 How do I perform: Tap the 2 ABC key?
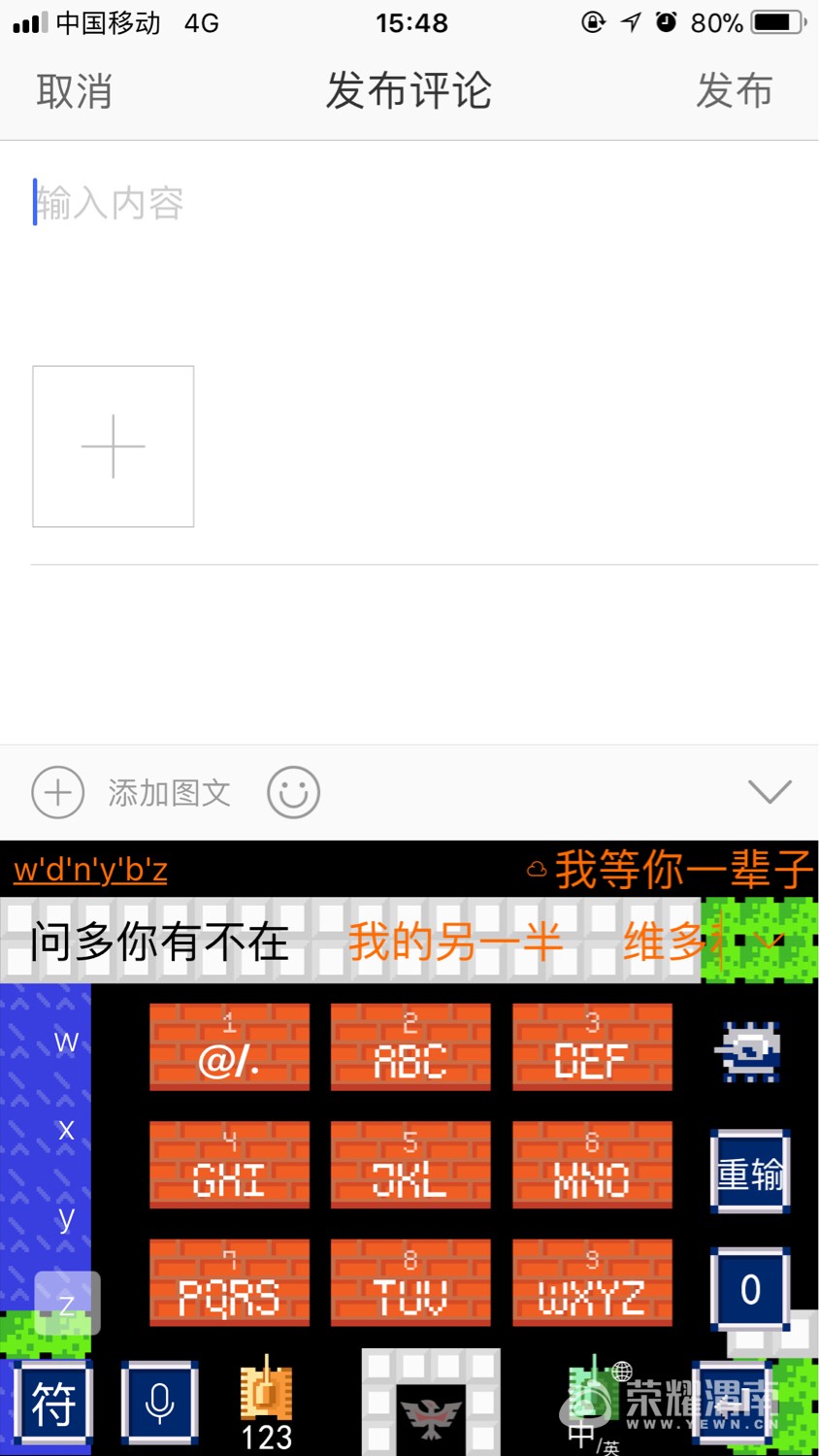click(x=409, y=1047)
